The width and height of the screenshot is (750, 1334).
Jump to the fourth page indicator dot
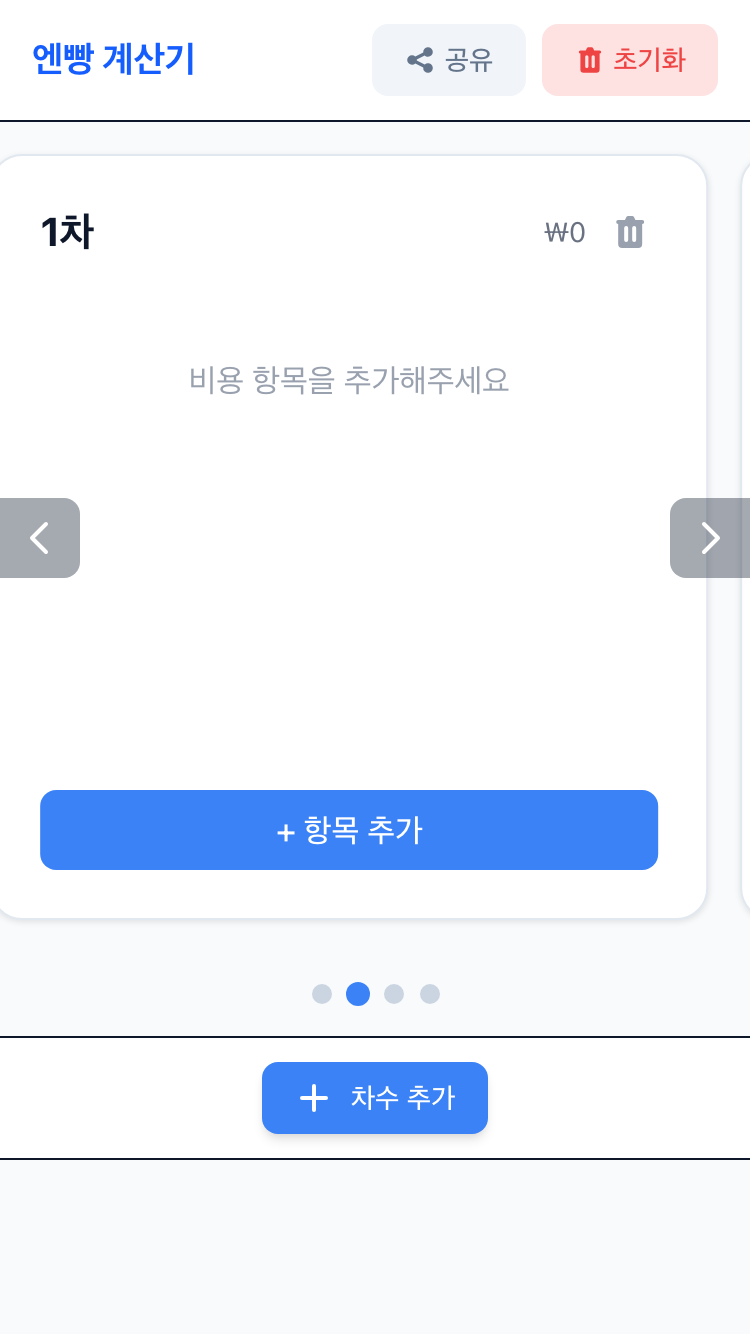(x=430, y=994)
